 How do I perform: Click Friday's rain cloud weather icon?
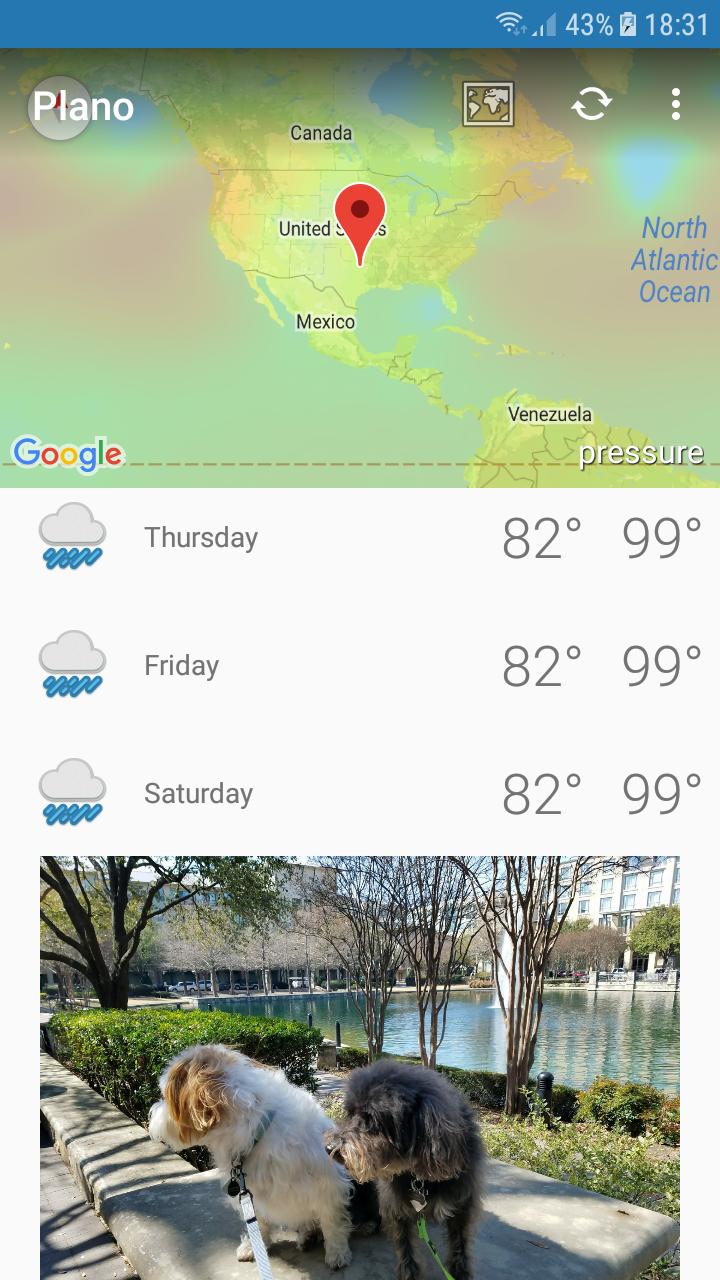click(71, 664)
